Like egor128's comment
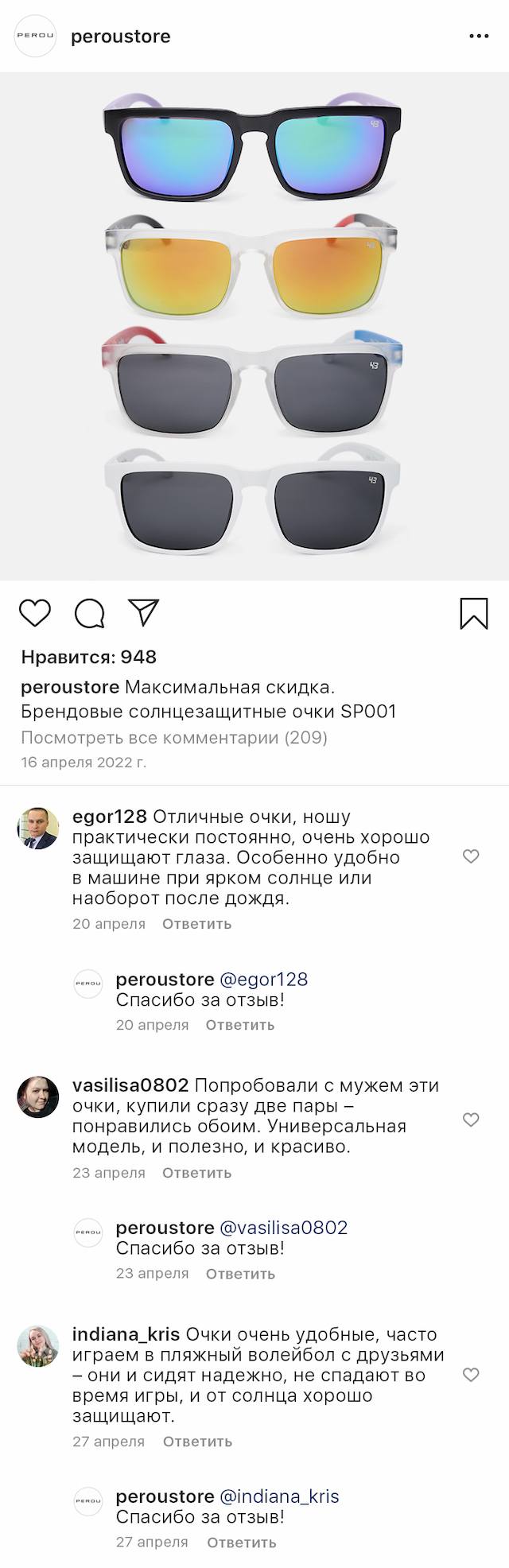This screenshot has width=509, height=1568. point(471,856)
